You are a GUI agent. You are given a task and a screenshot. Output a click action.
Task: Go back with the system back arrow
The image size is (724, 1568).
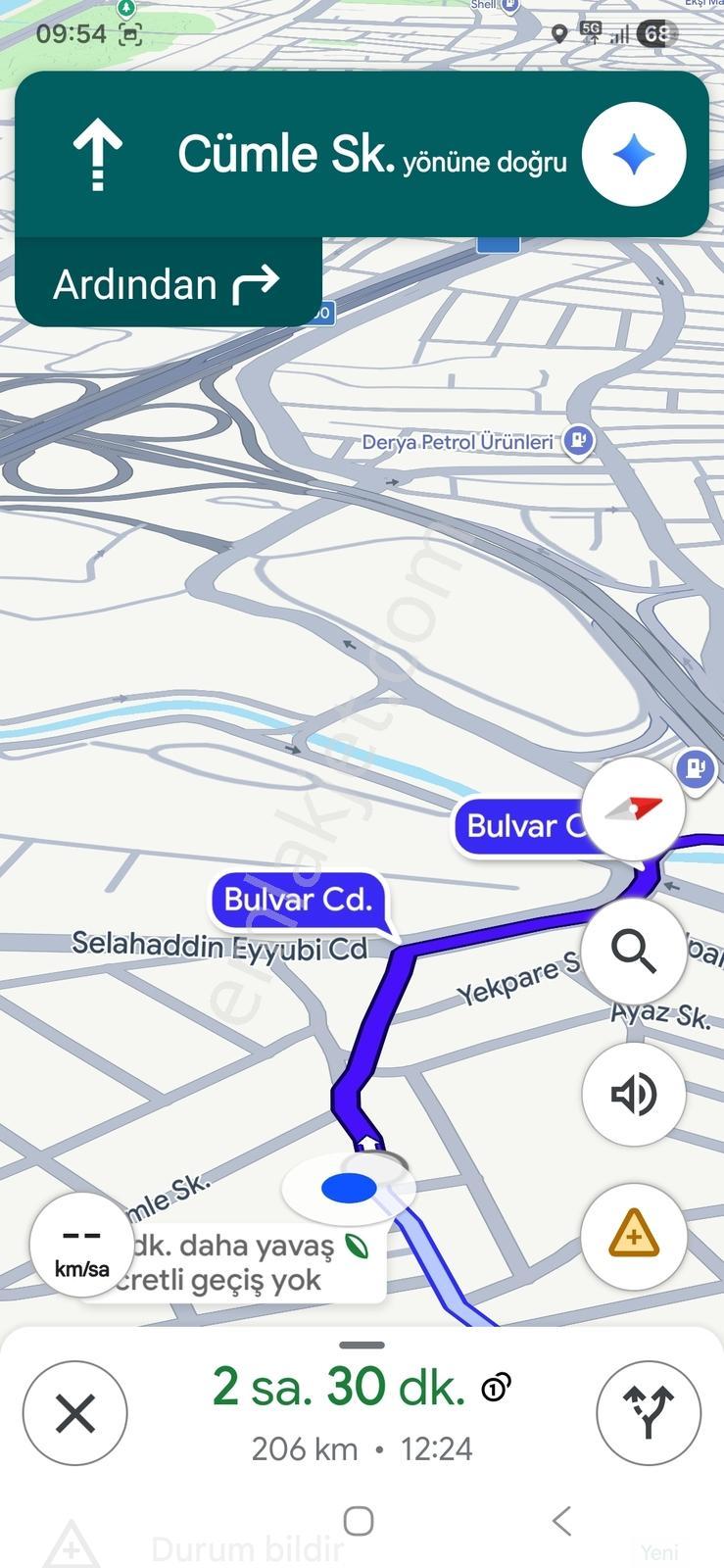561,1521
